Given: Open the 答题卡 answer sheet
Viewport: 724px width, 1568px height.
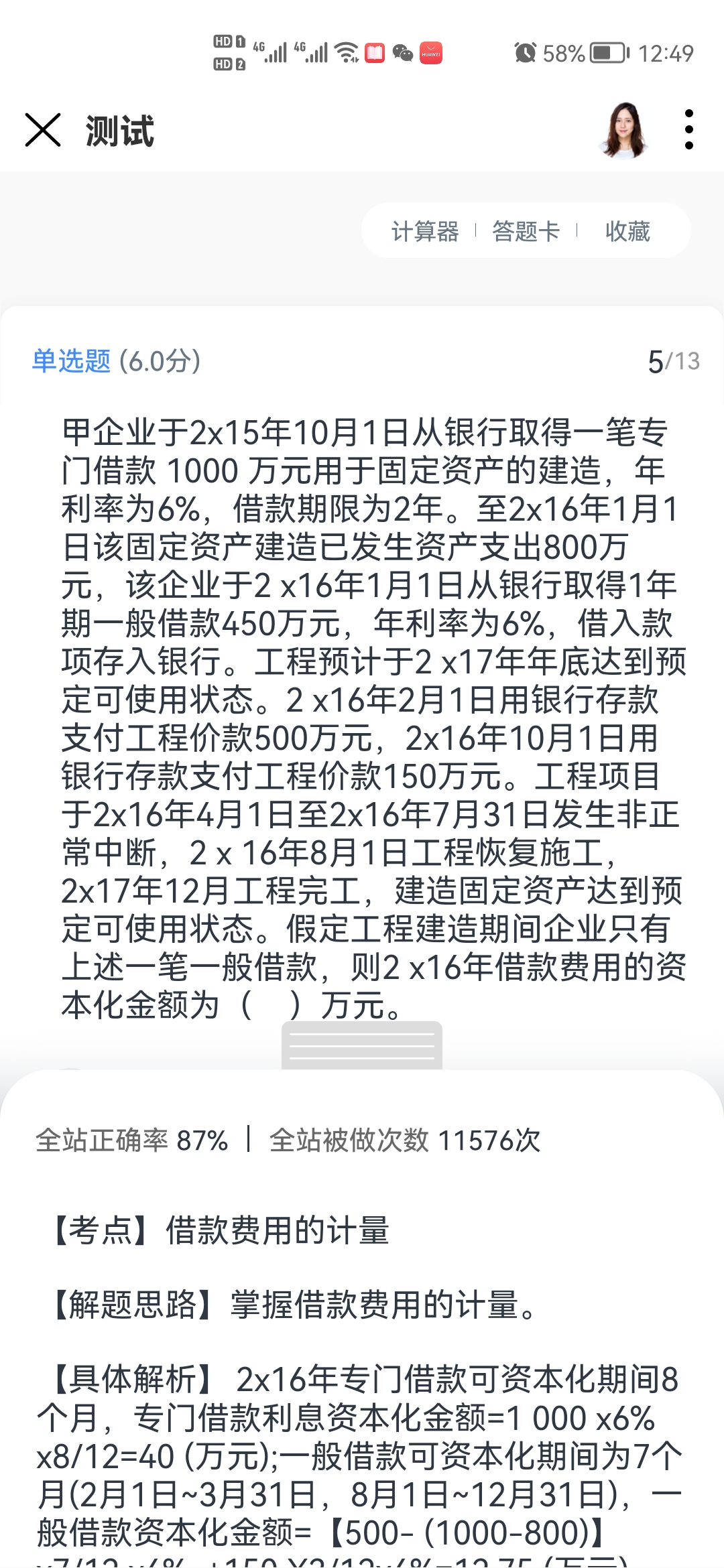Looking at the screenshot, I should coord(526,231).
